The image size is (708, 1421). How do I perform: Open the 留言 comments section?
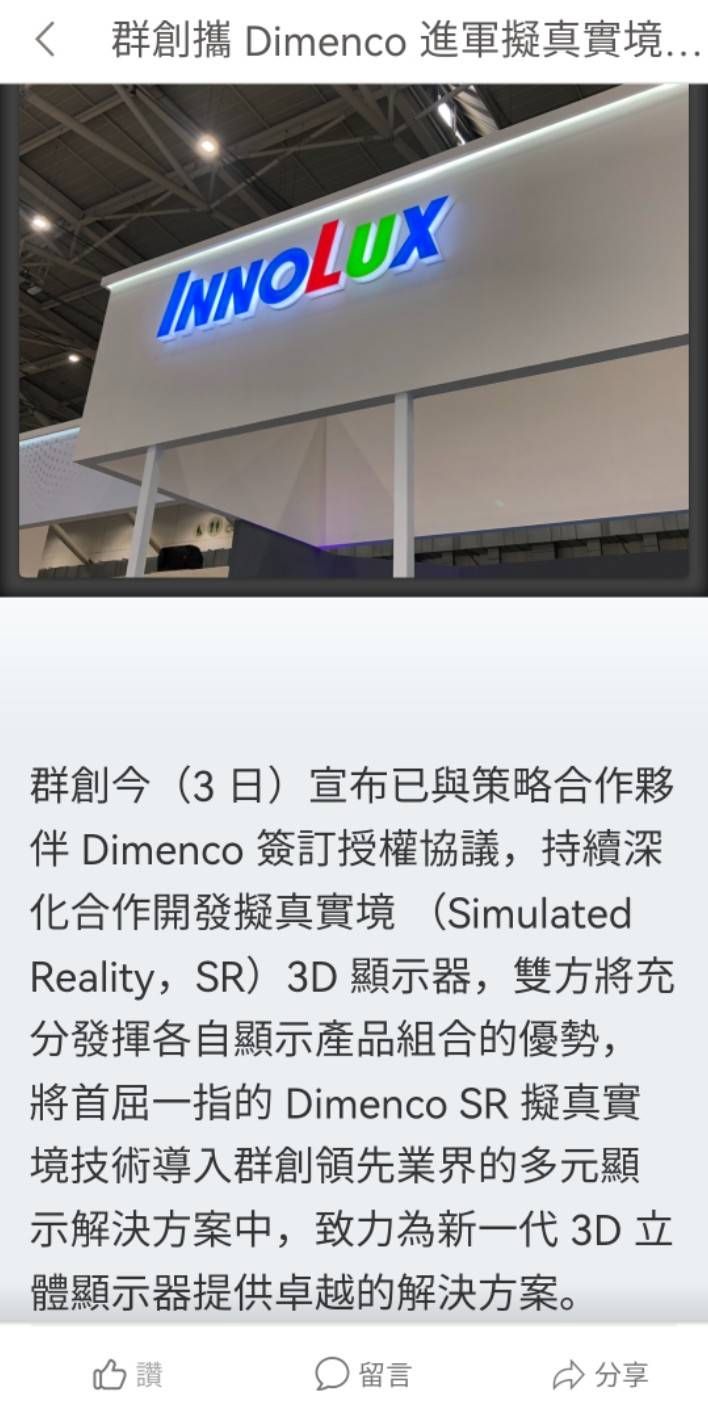tap(362, 1375)
